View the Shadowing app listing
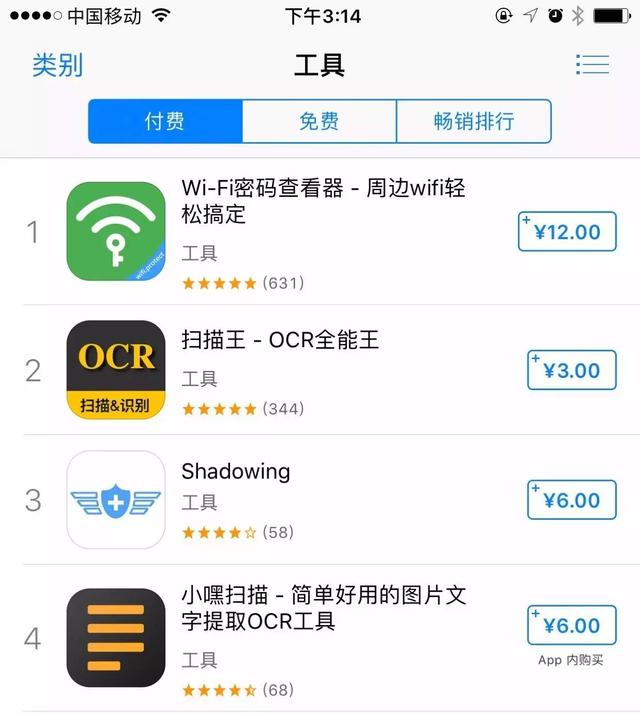The height and width of the screenshot is (714, 640). 236,471
